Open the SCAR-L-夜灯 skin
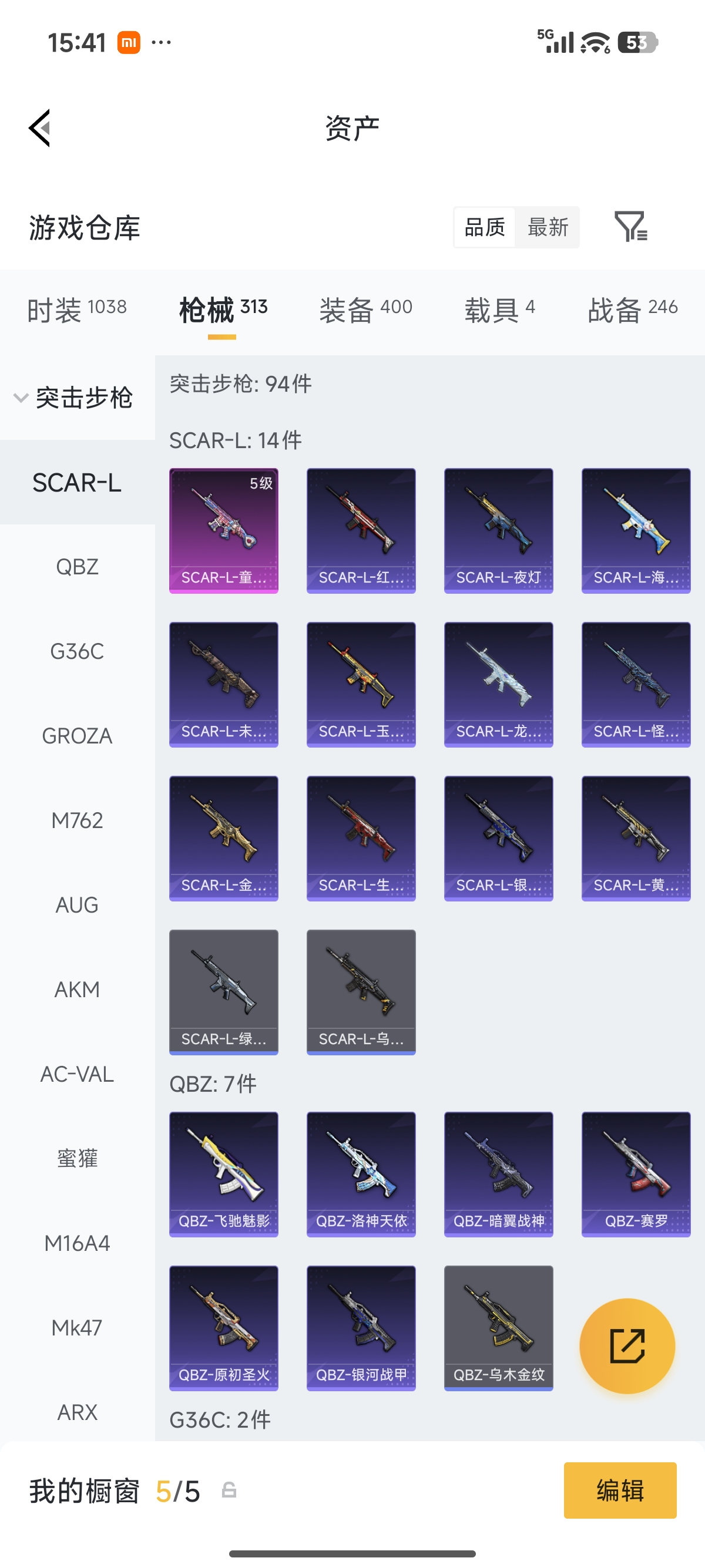Viewport: 705px width, 1568px height. pyautogui.click(x=499, y=530)
